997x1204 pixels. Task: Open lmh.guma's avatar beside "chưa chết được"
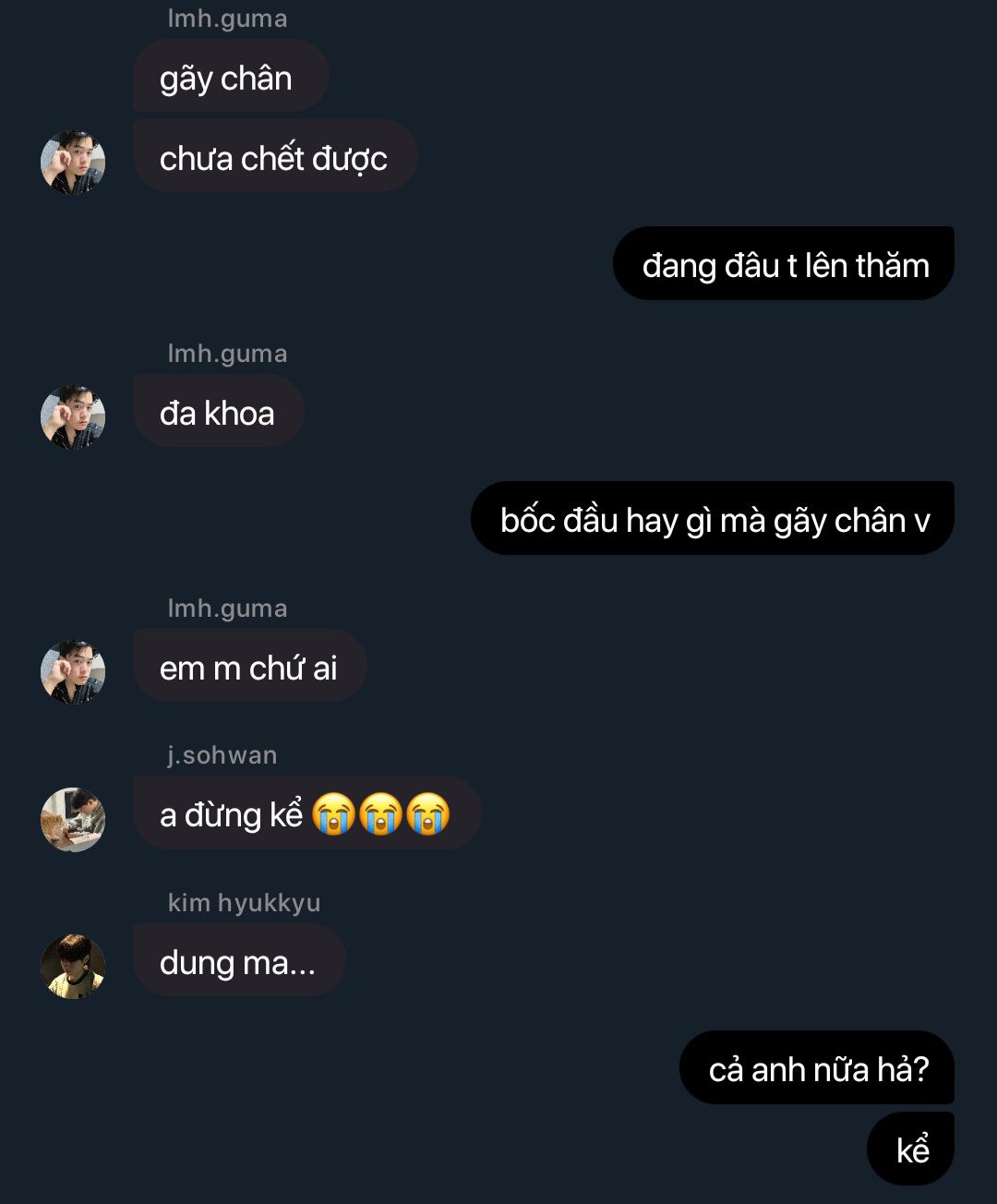[73, 163]
